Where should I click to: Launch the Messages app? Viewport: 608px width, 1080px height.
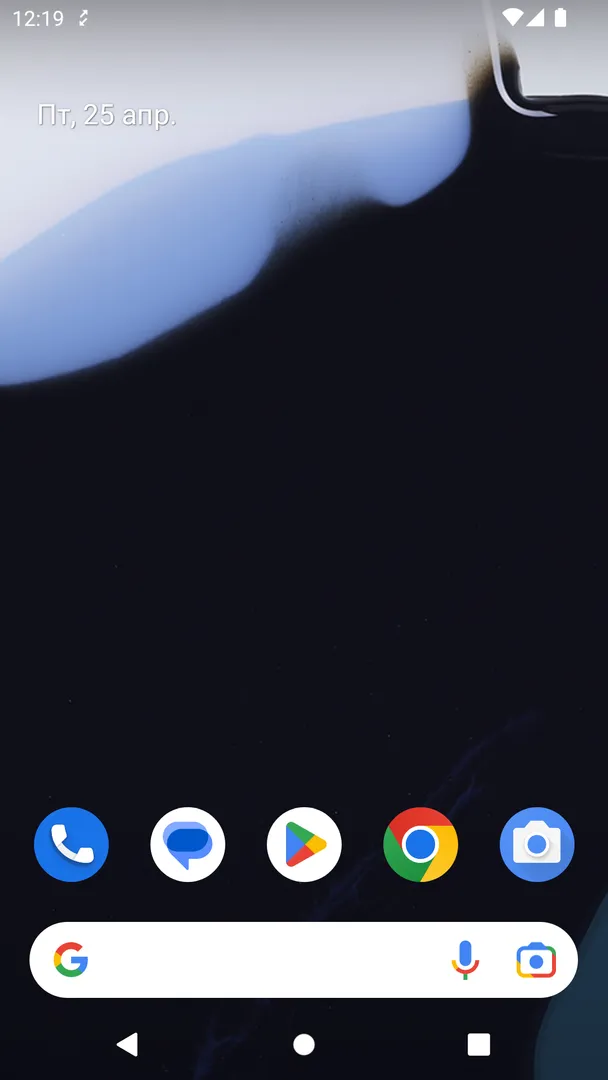188,845
